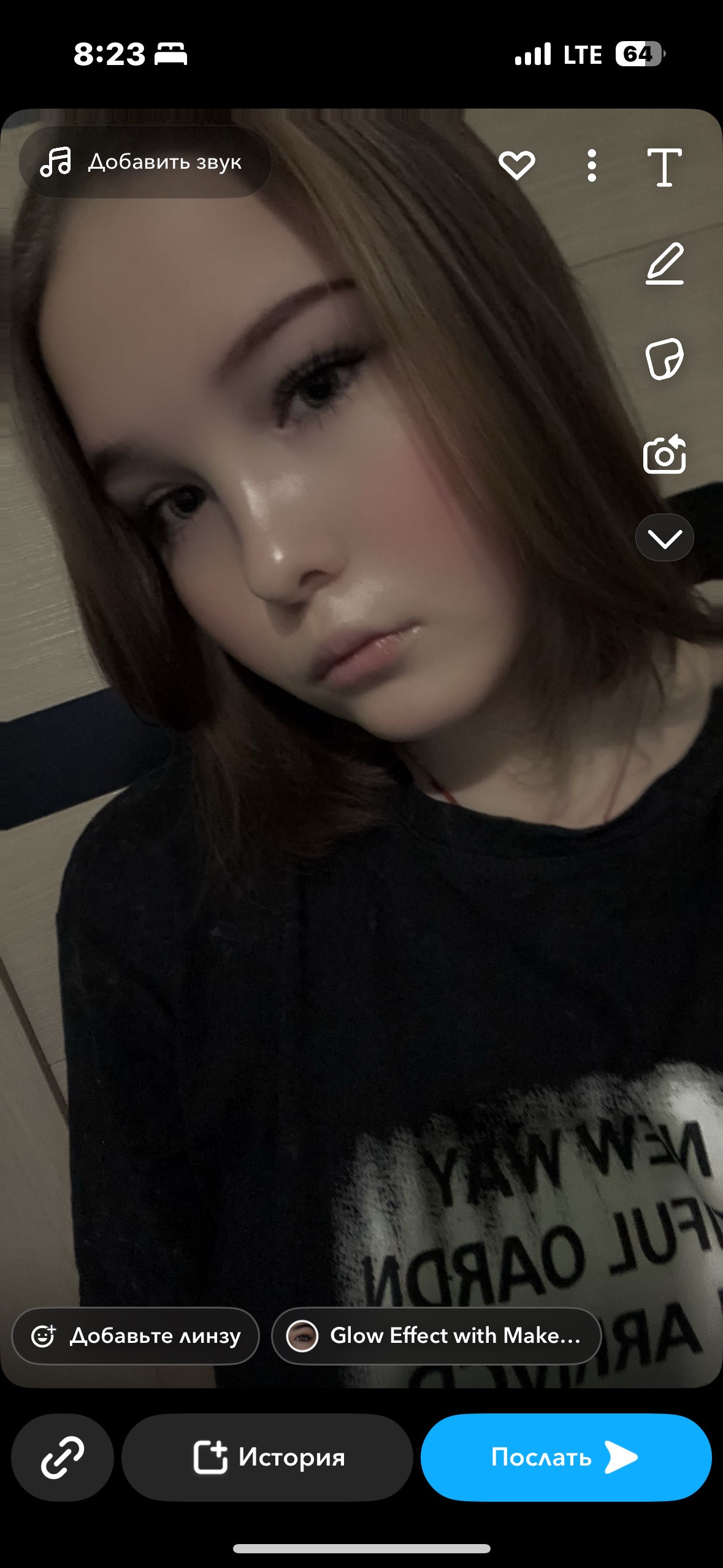
Task: Open the three-dot overflow menu
Action: tap(591, 166)
